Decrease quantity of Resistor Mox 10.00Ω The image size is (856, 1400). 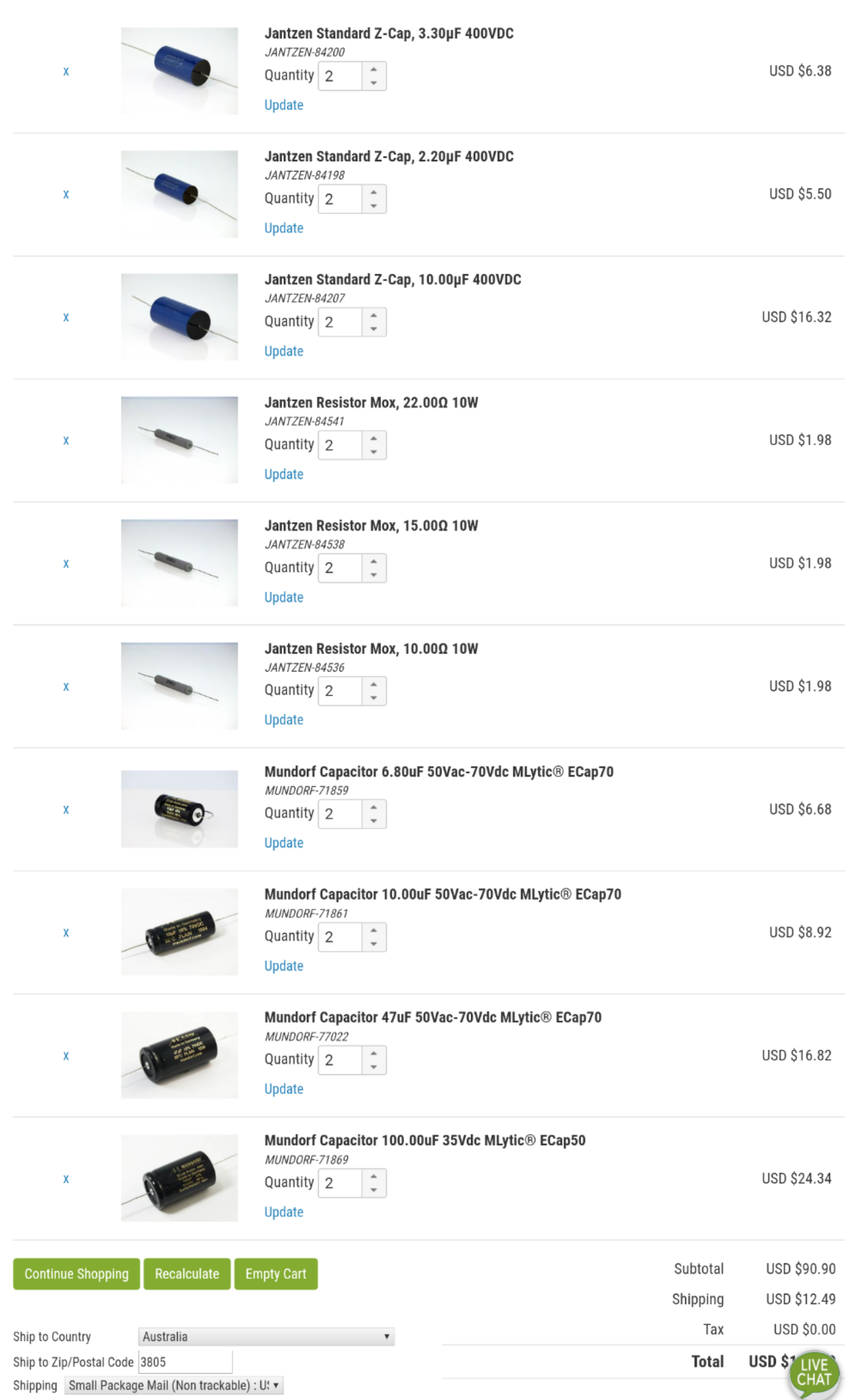pyautogui.click(x=373, y=698)
